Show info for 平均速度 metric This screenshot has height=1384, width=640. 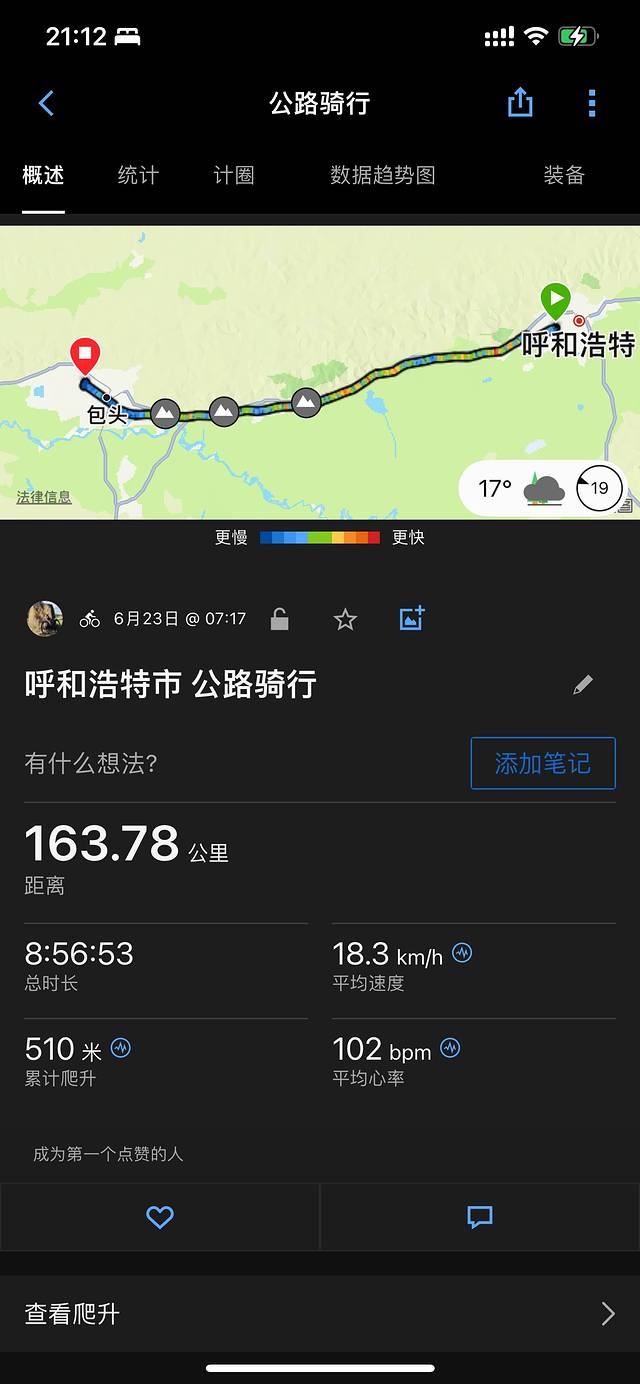[462, 953]
